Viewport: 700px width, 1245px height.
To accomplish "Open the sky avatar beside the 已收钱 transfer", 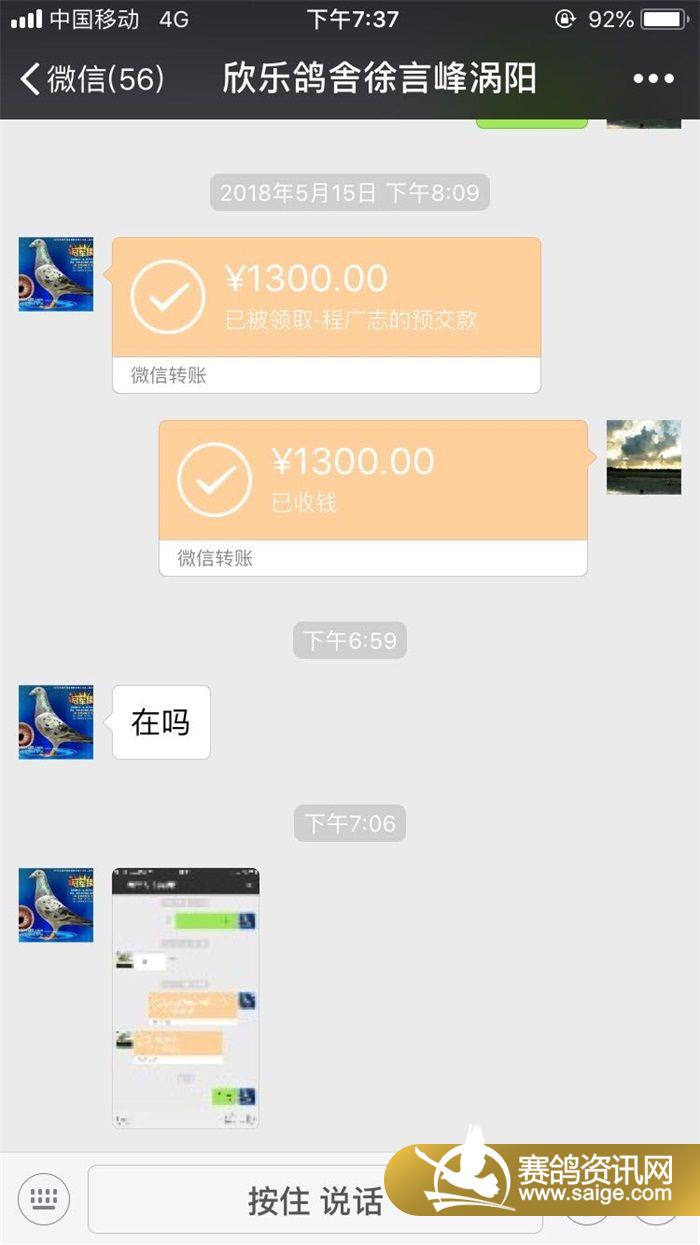I will click(x=643, y=457).
